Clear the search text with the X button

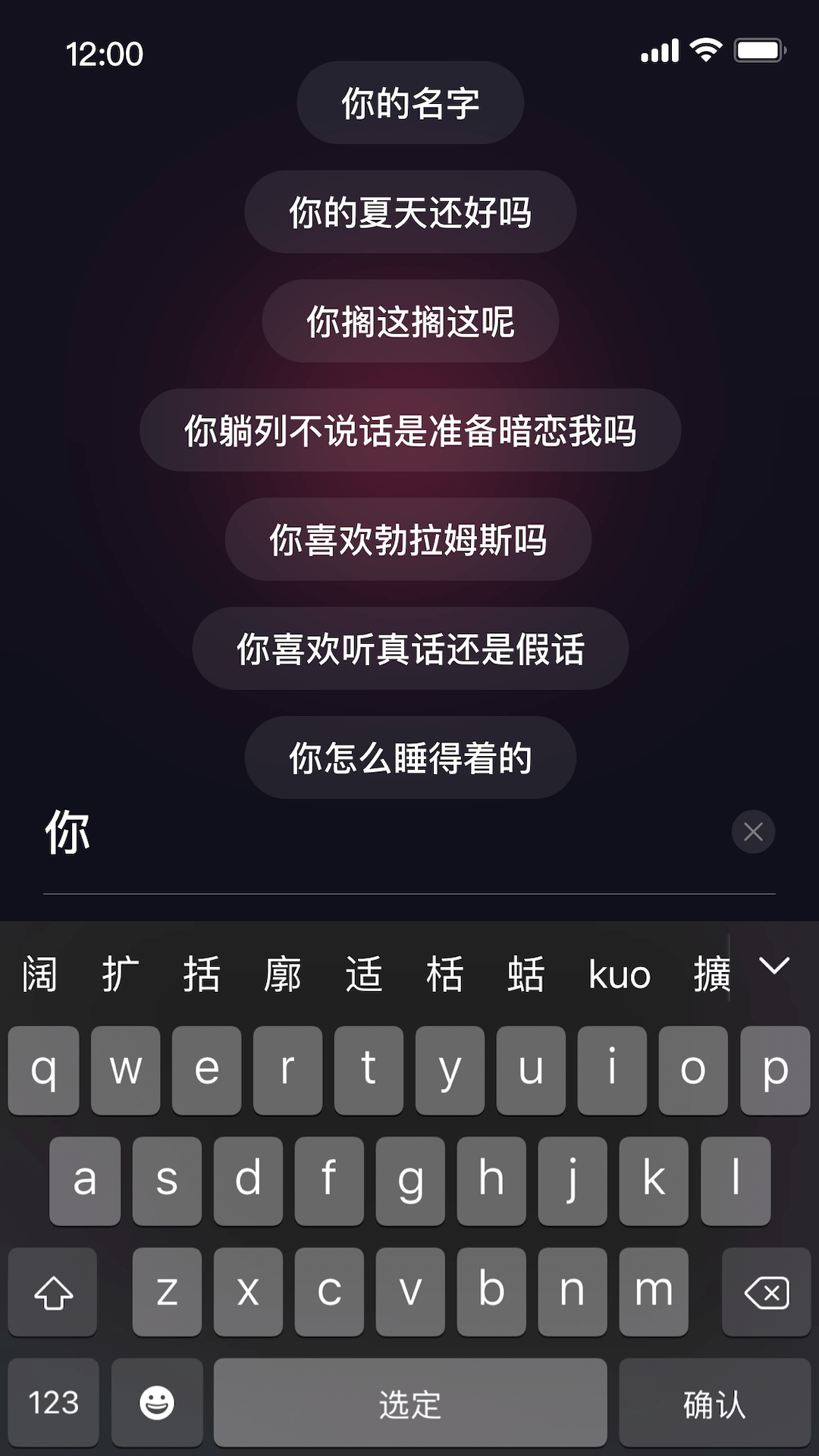click(x=752, y=832)
